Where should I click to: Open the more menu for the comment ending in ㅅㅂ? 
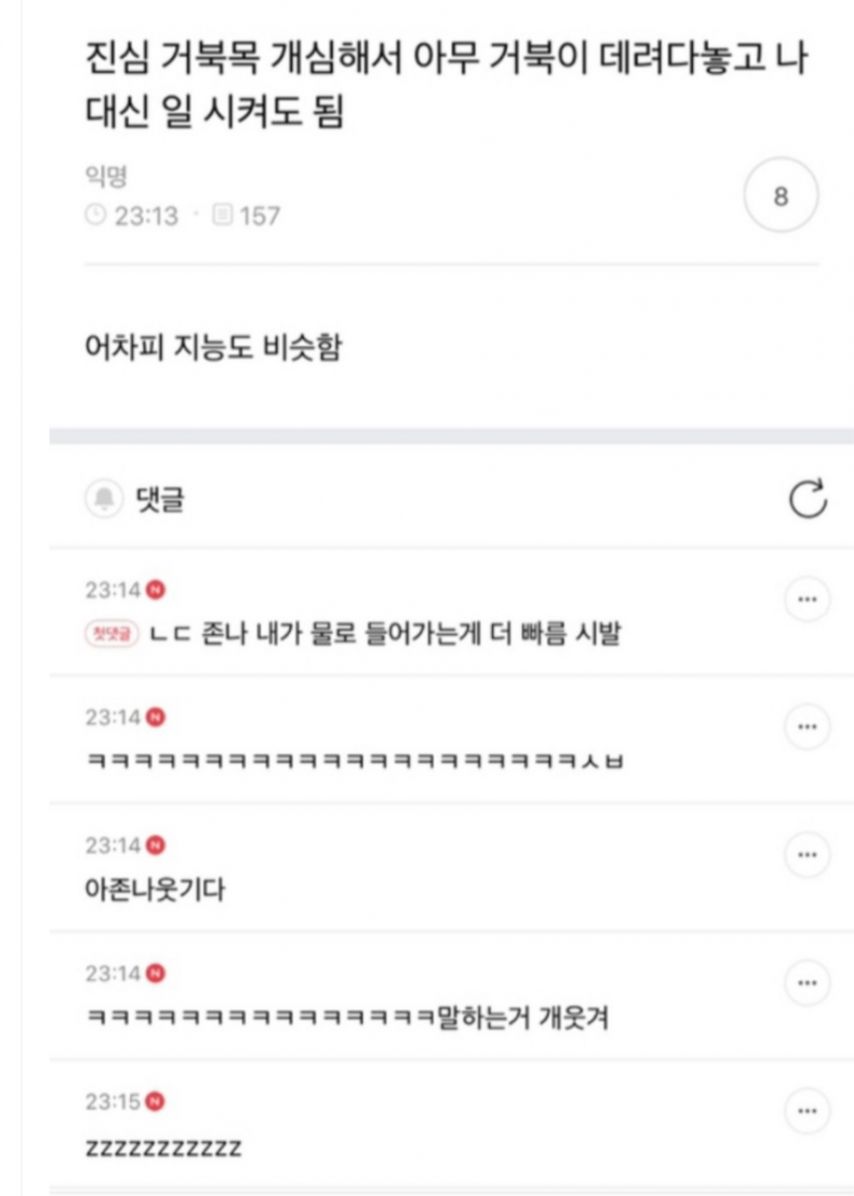808,727
